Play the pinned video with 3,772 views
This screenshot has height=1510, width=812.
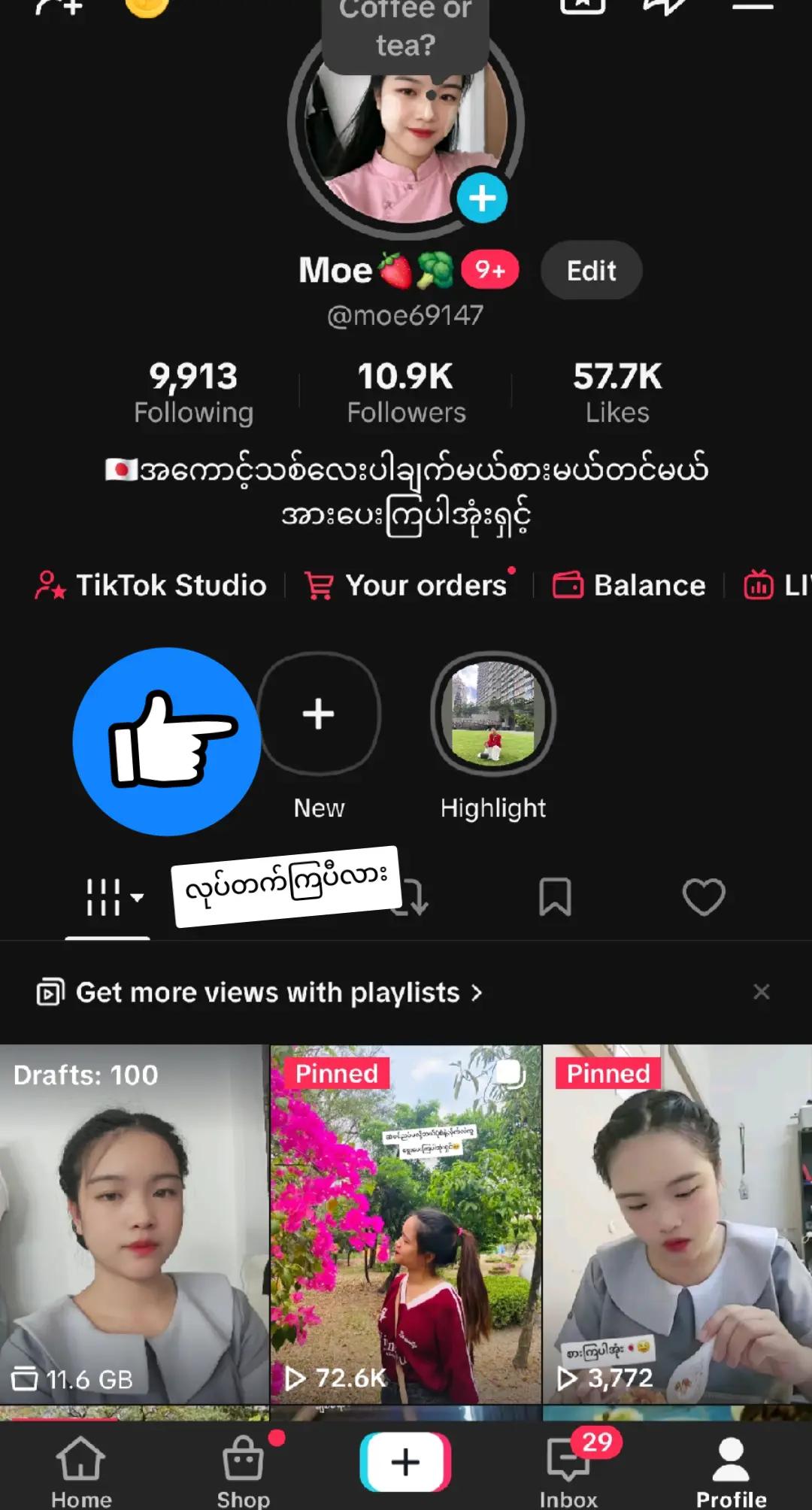(677, 1223)
